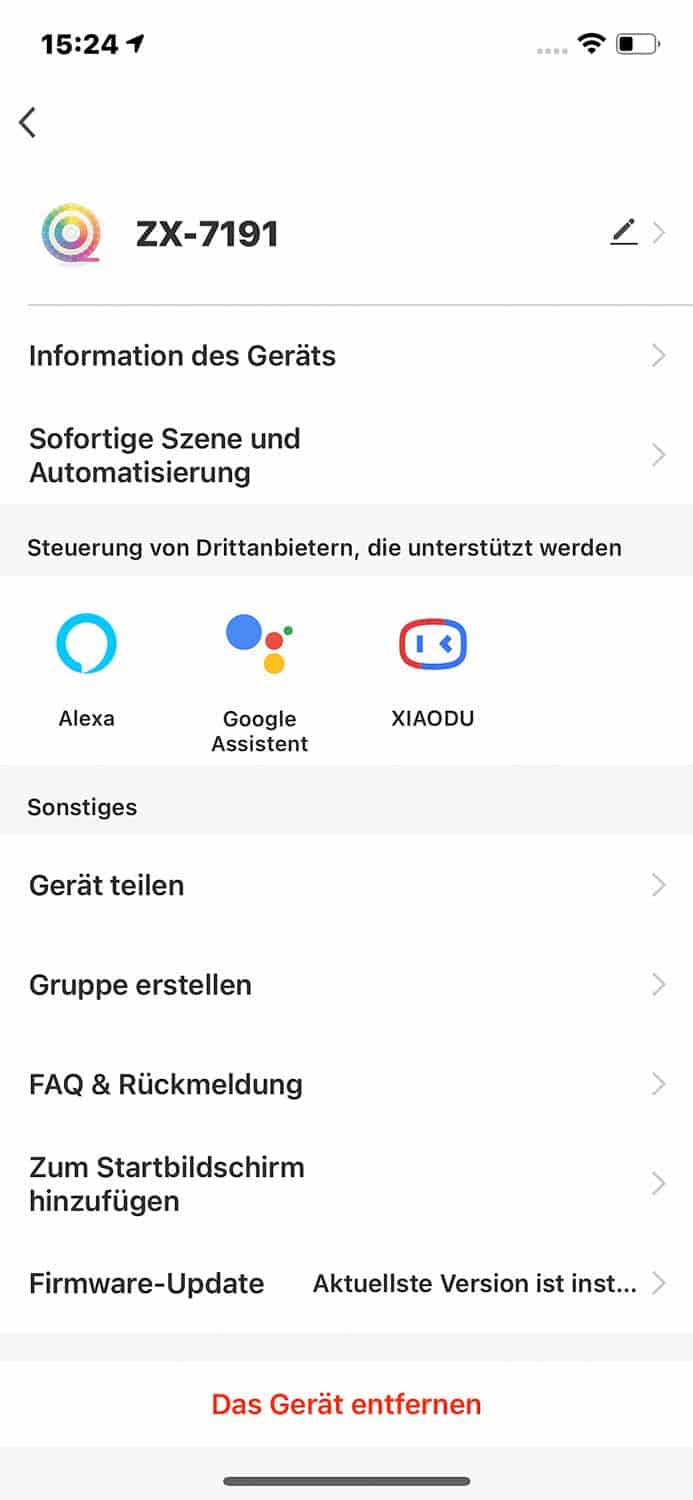Open Information des Geräts
Screen dimensions: 693x1500
tap(346, 356)
